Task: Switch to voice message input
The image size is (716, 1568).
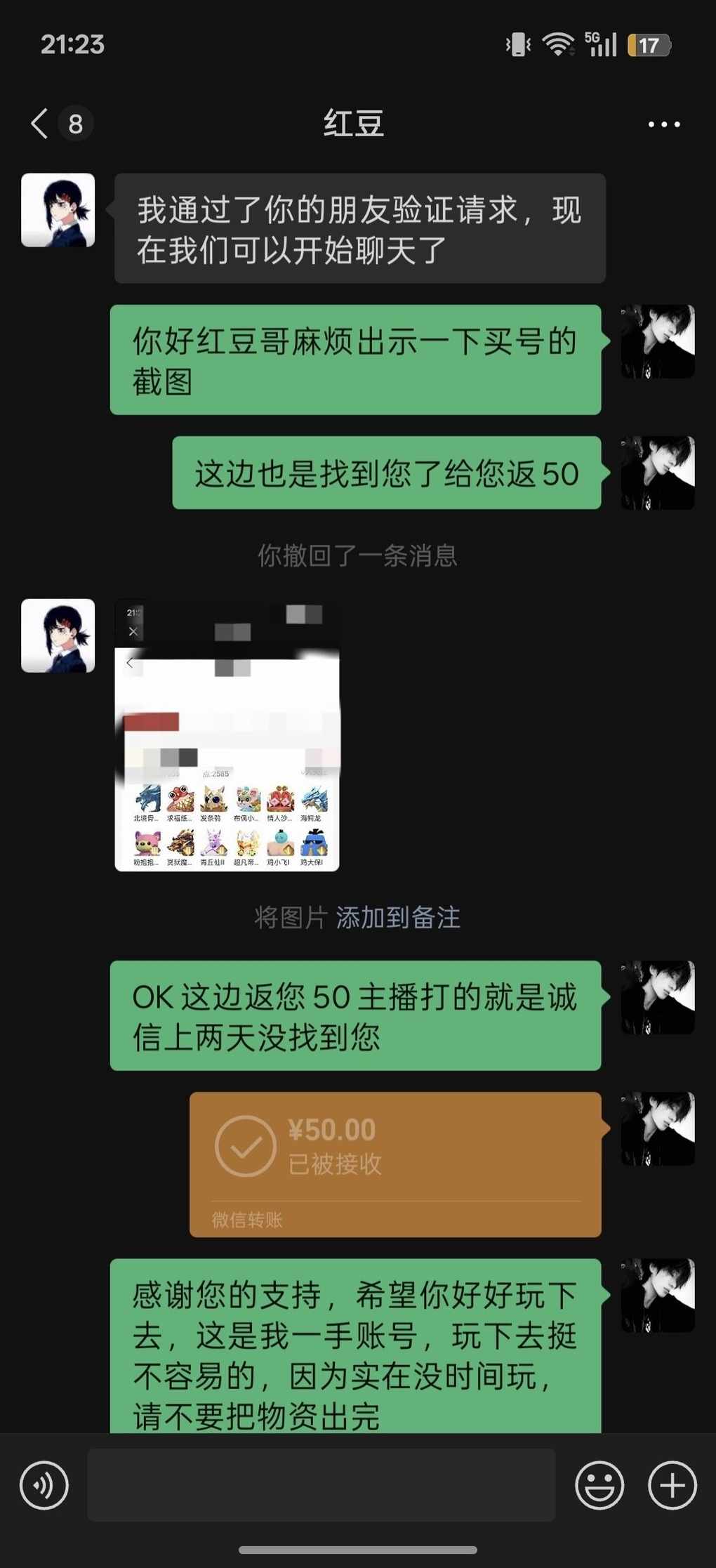Action: [x=44, y=1484]
